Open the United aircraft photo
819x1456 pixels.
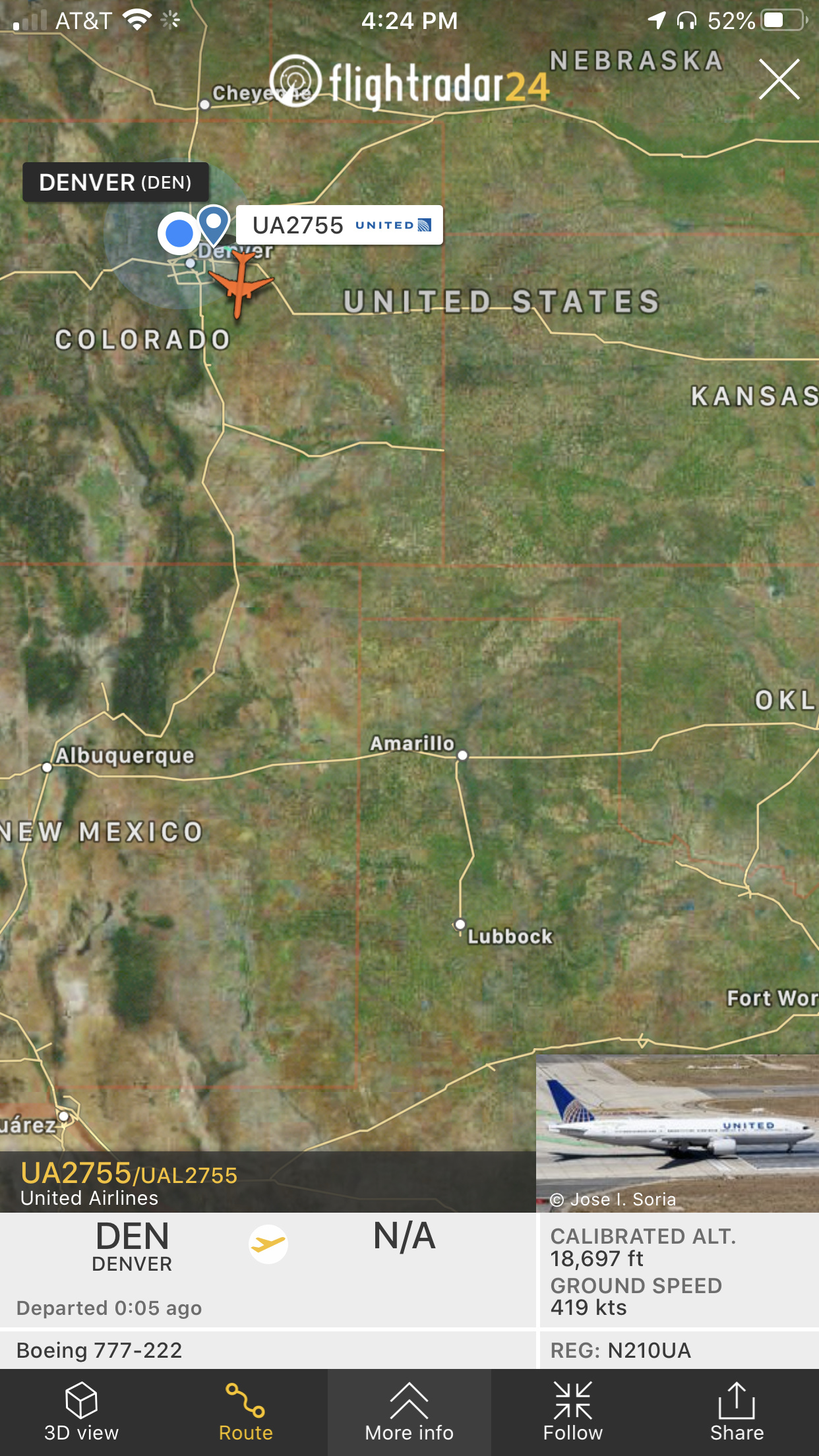[x=677, y=1132]
